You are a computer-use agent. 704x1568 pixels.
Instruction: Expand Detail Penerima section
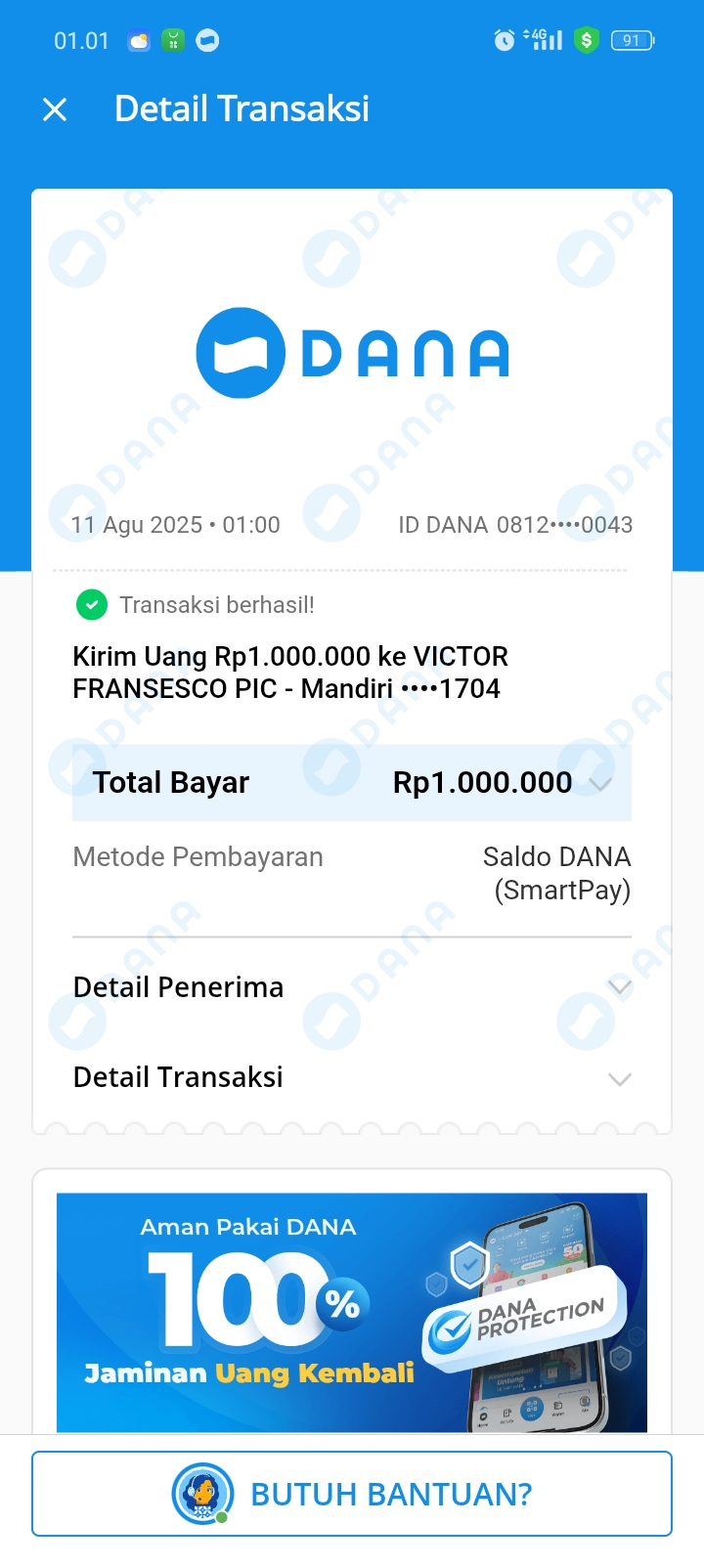619,987
